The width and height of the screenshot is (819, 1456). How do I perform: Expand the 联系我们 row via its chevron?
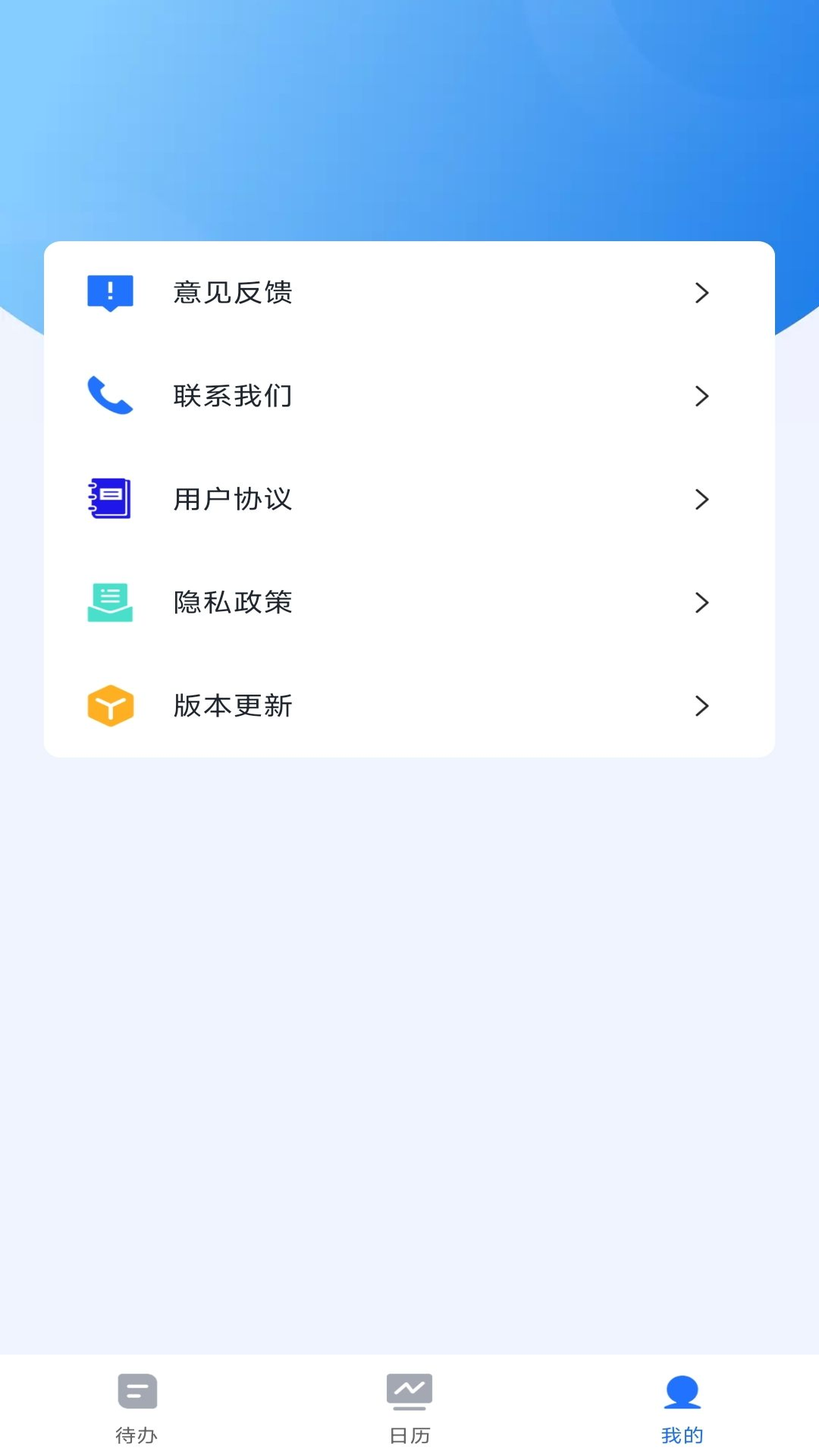click(x=702, y=396)
